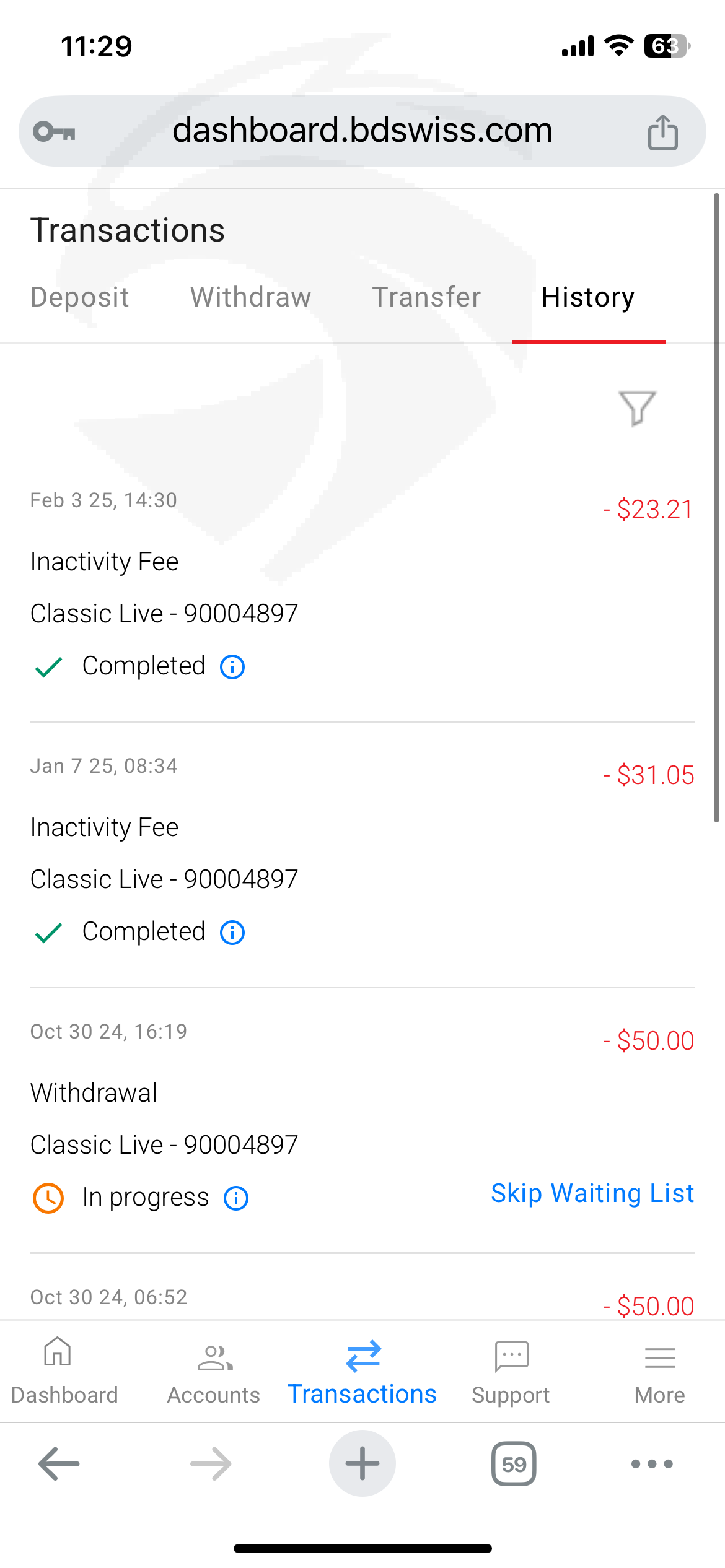Switch to the Withdraw tab
The image size is (725, 1568).
[x=251, y=297]
